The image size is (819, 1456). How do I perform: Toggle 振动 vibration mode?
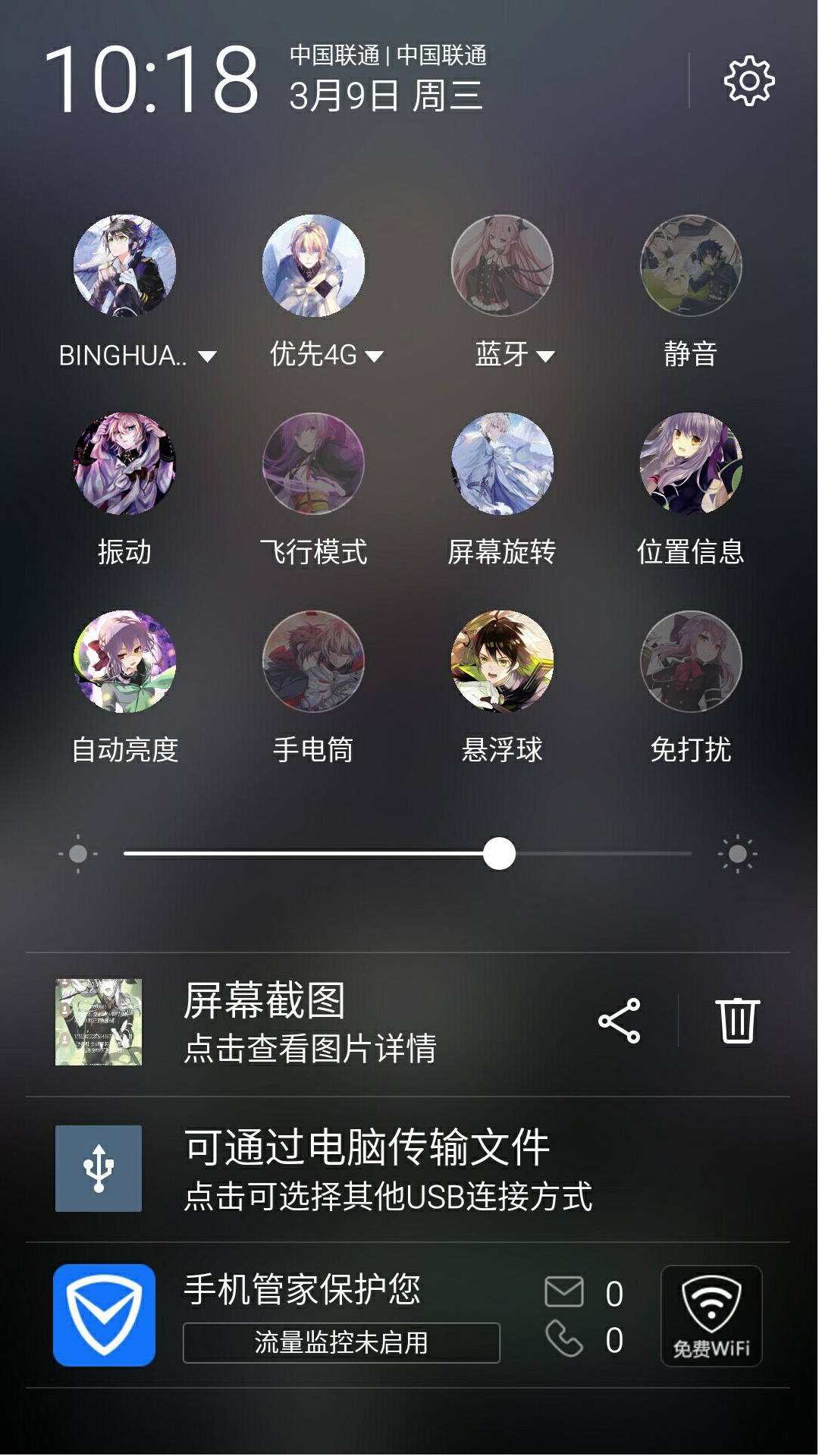(x=124, y=464)
